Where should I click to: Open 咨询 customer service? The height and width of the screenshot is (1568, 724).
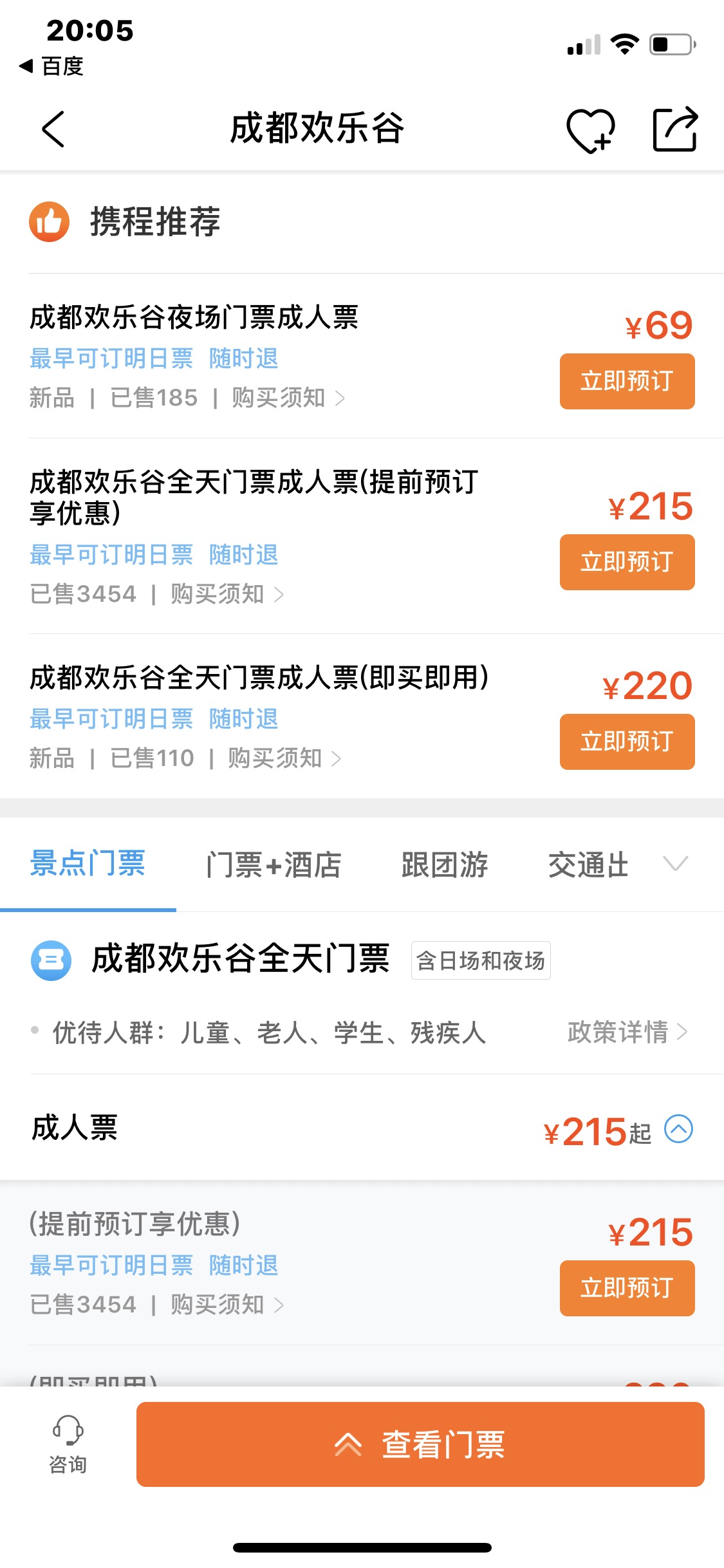(x=68, y=1444)
